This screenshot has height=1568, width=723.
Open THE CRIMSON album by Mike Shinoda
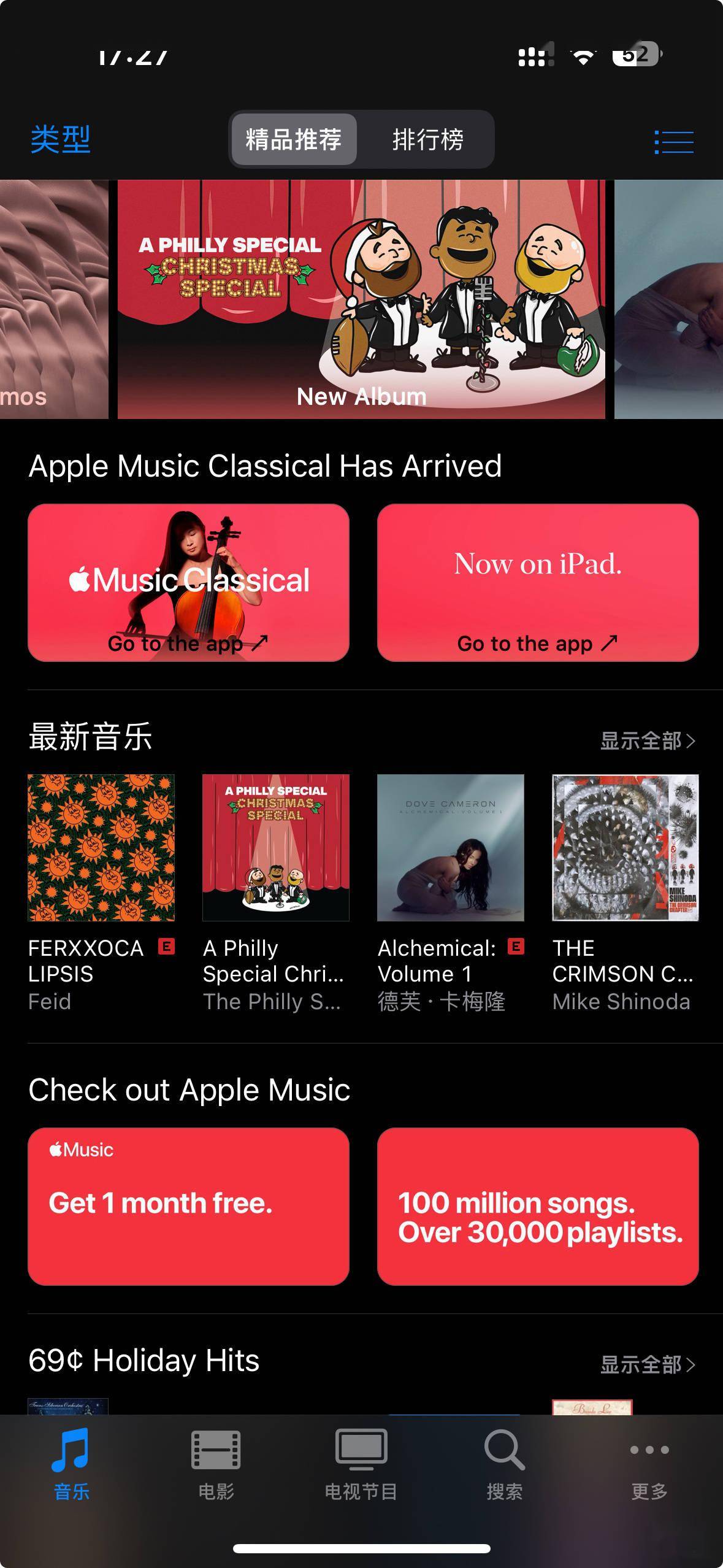tap(625, 848)
